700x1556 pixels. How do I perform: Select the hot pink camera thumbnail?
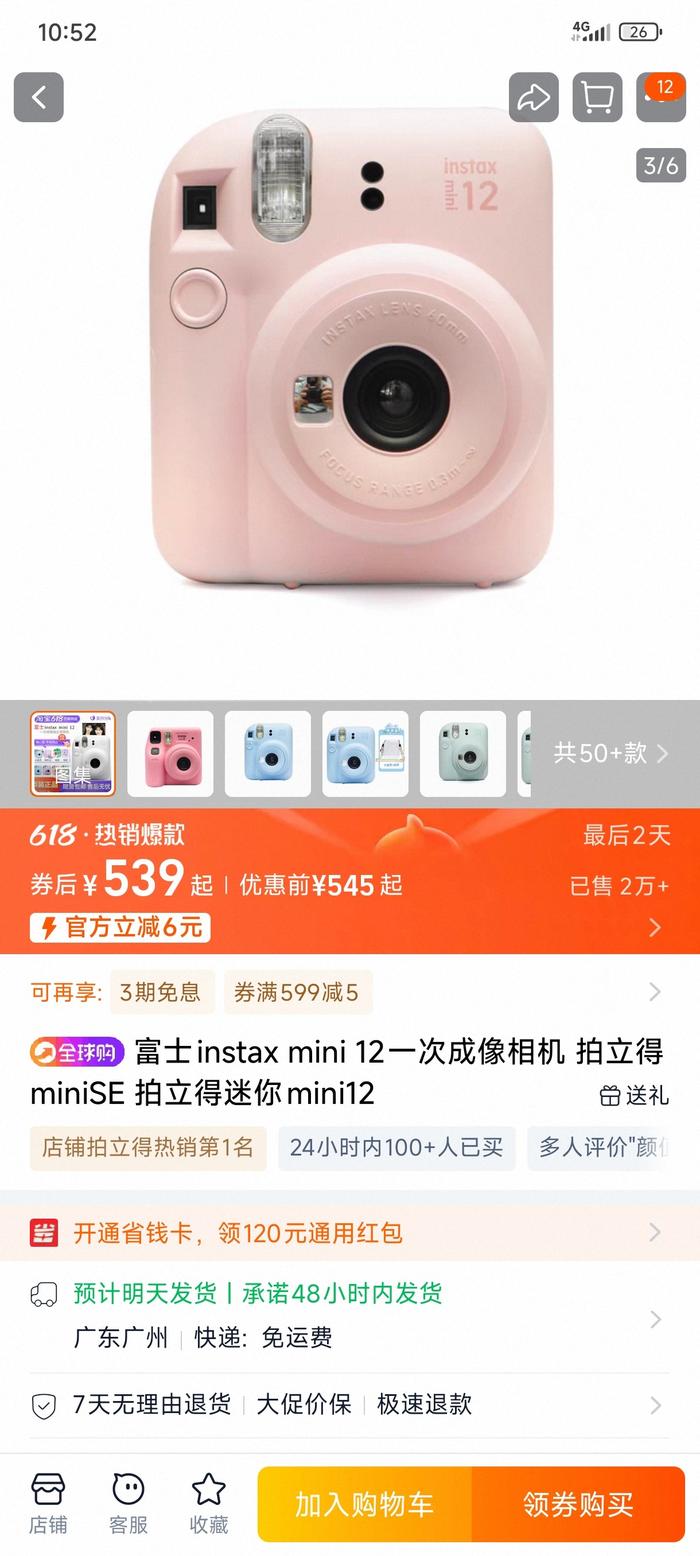170,754
